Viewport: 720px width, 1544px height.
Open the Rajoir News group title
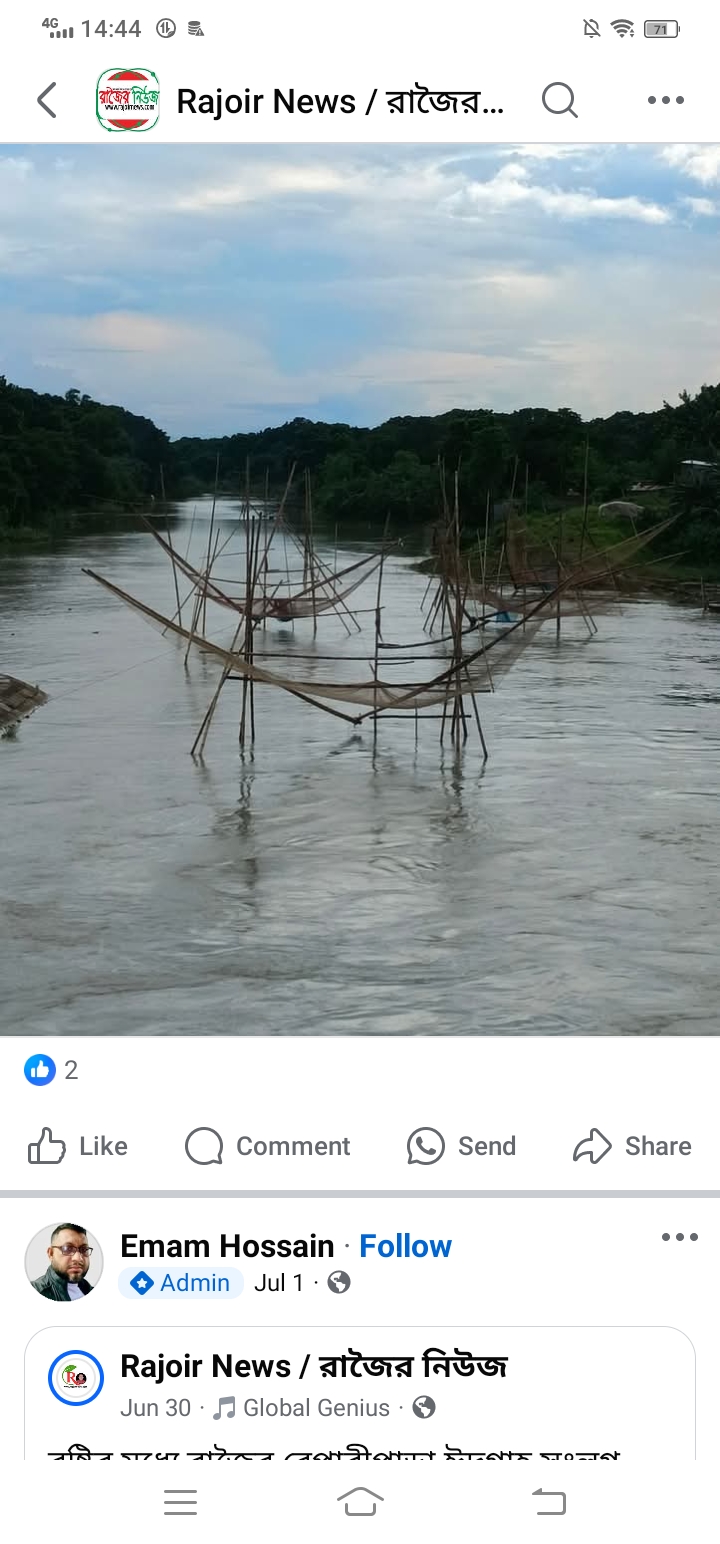pyautogui.click(x=338, y=101)
